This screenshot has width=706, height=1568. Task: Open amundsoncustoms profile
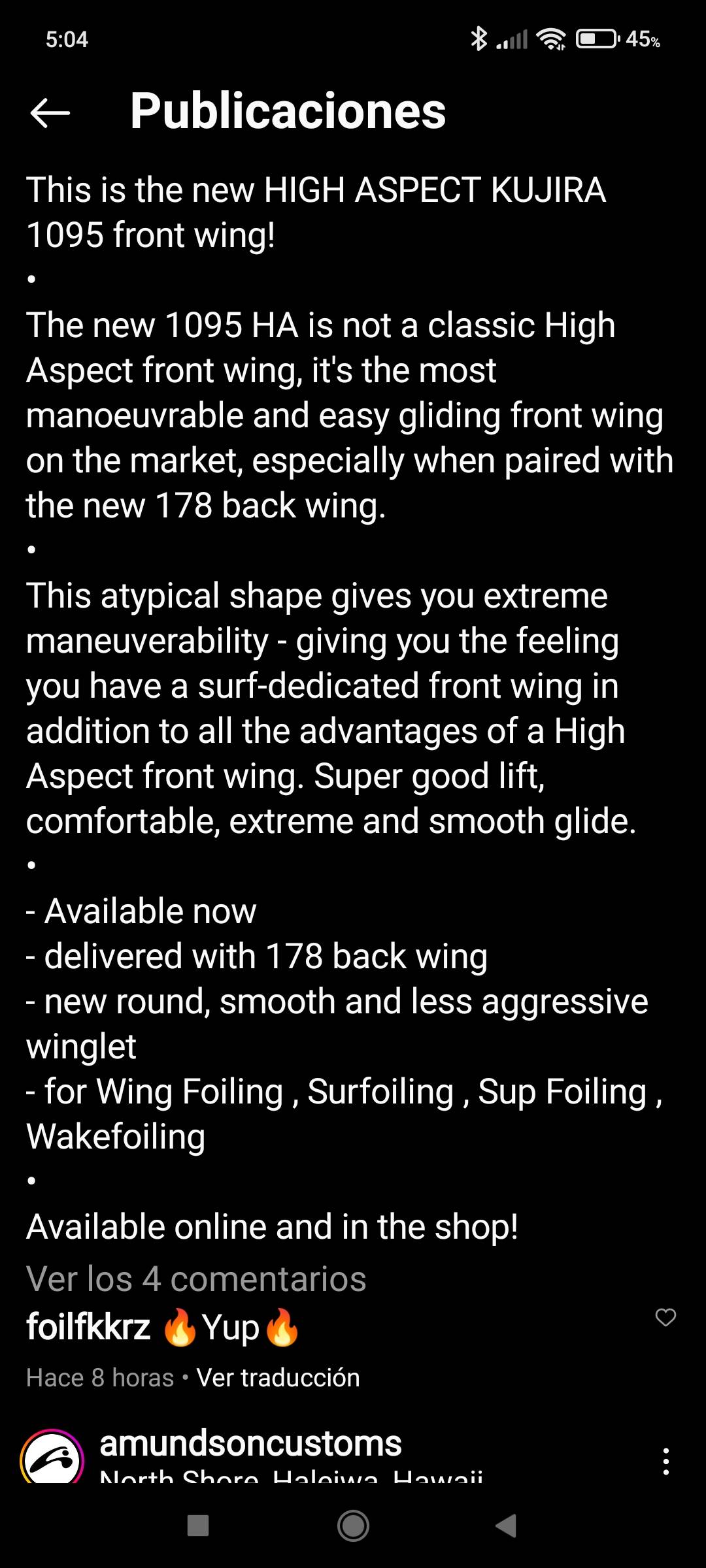pos(250,1443)
